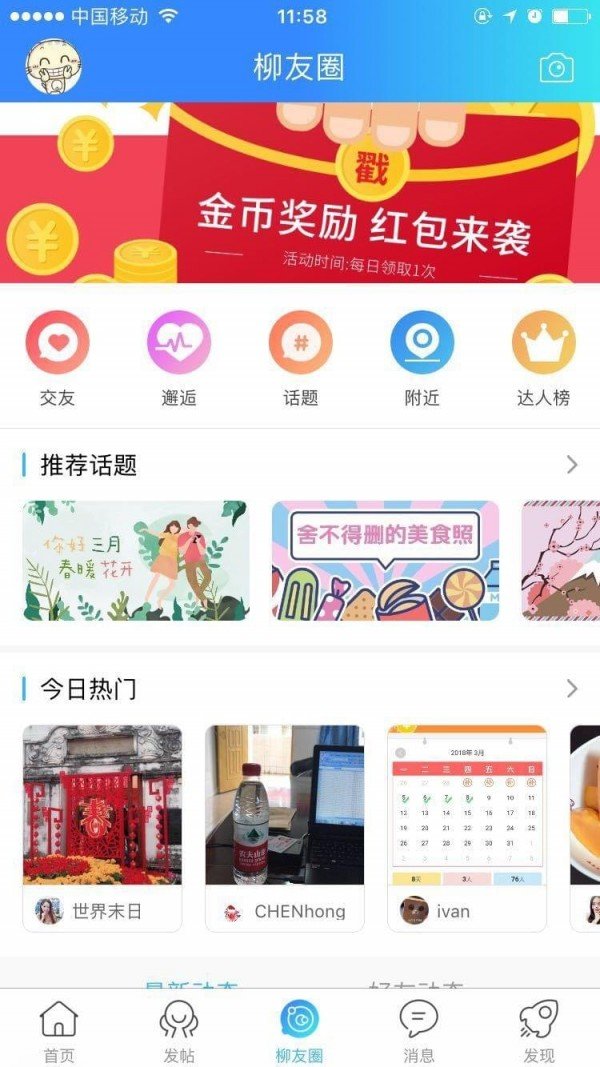The height and width of the screenshot is (1067, 600).
Task: Open the profile avatar in top bar
Action: 53,67
